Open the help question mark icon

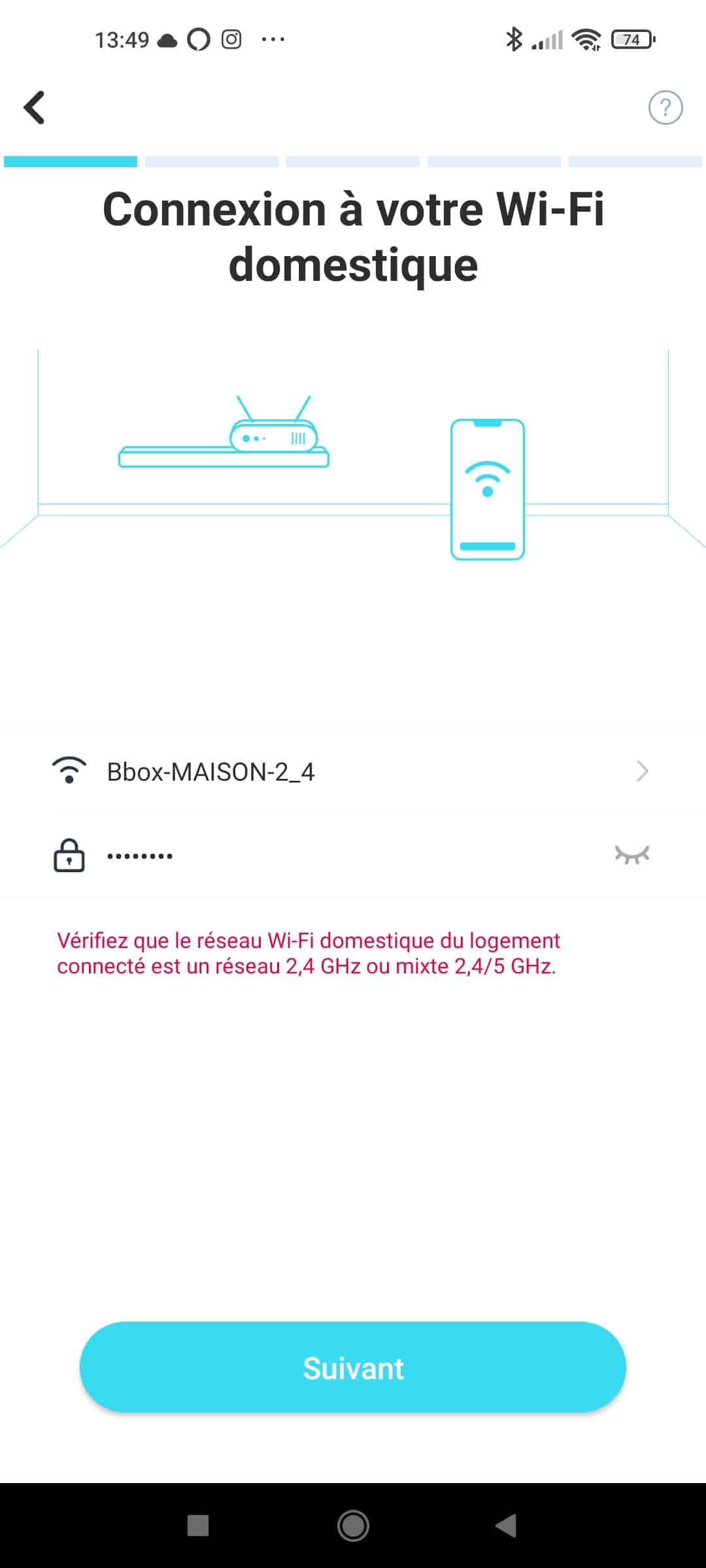point(665,108)
